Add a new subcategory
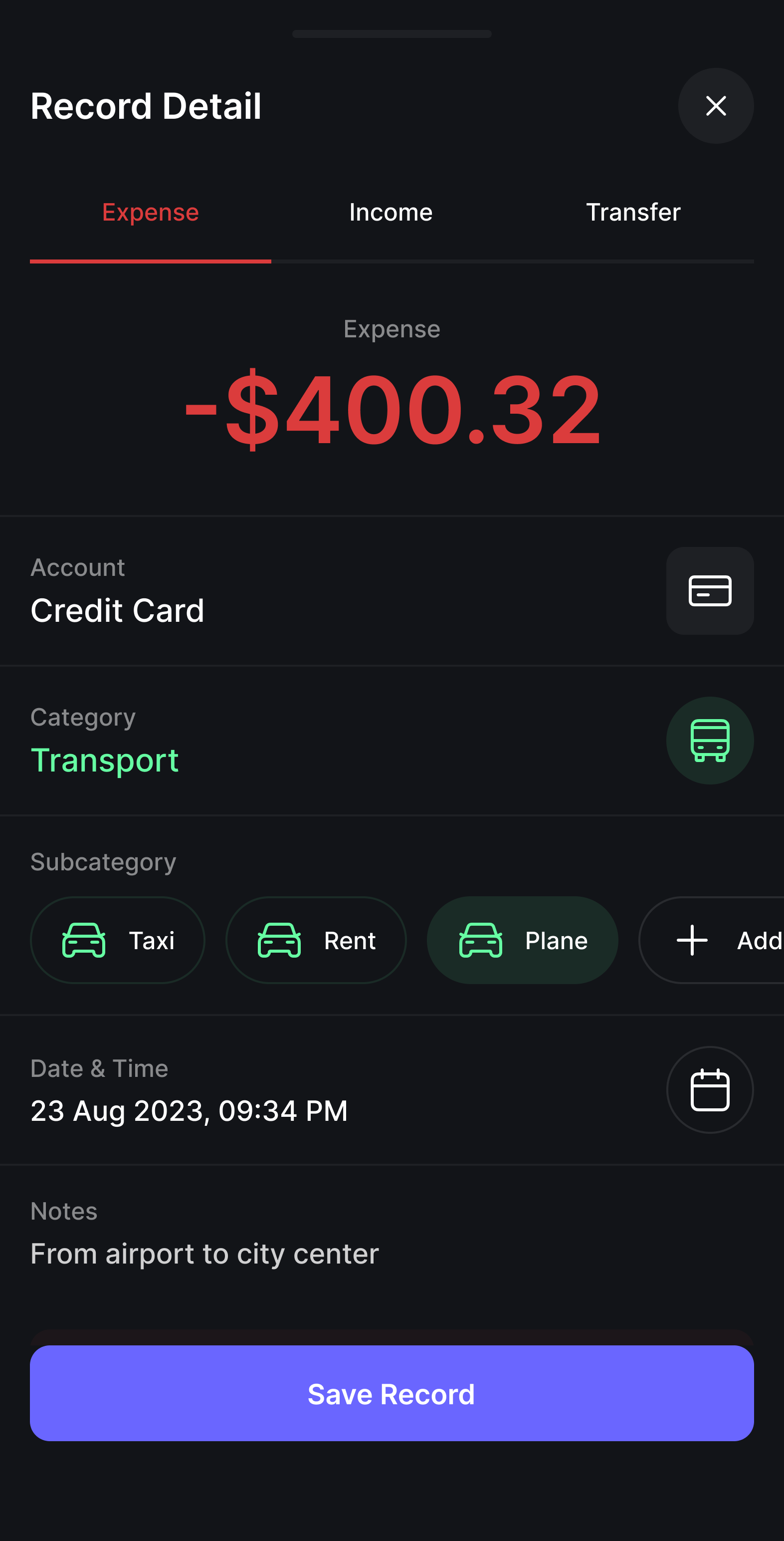784x1541 pixels. [x=712, y=940]
